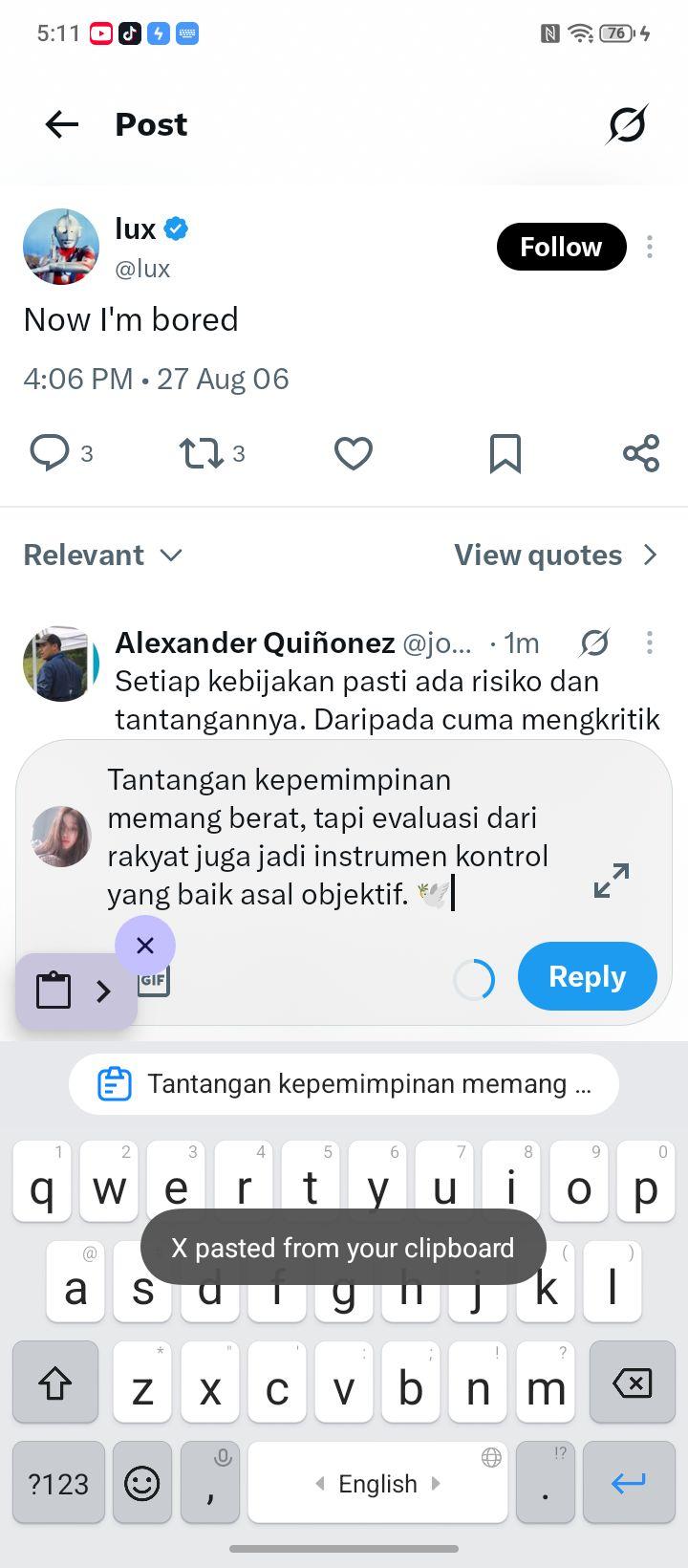Send the reply with the Reply button

click(588, 976)
